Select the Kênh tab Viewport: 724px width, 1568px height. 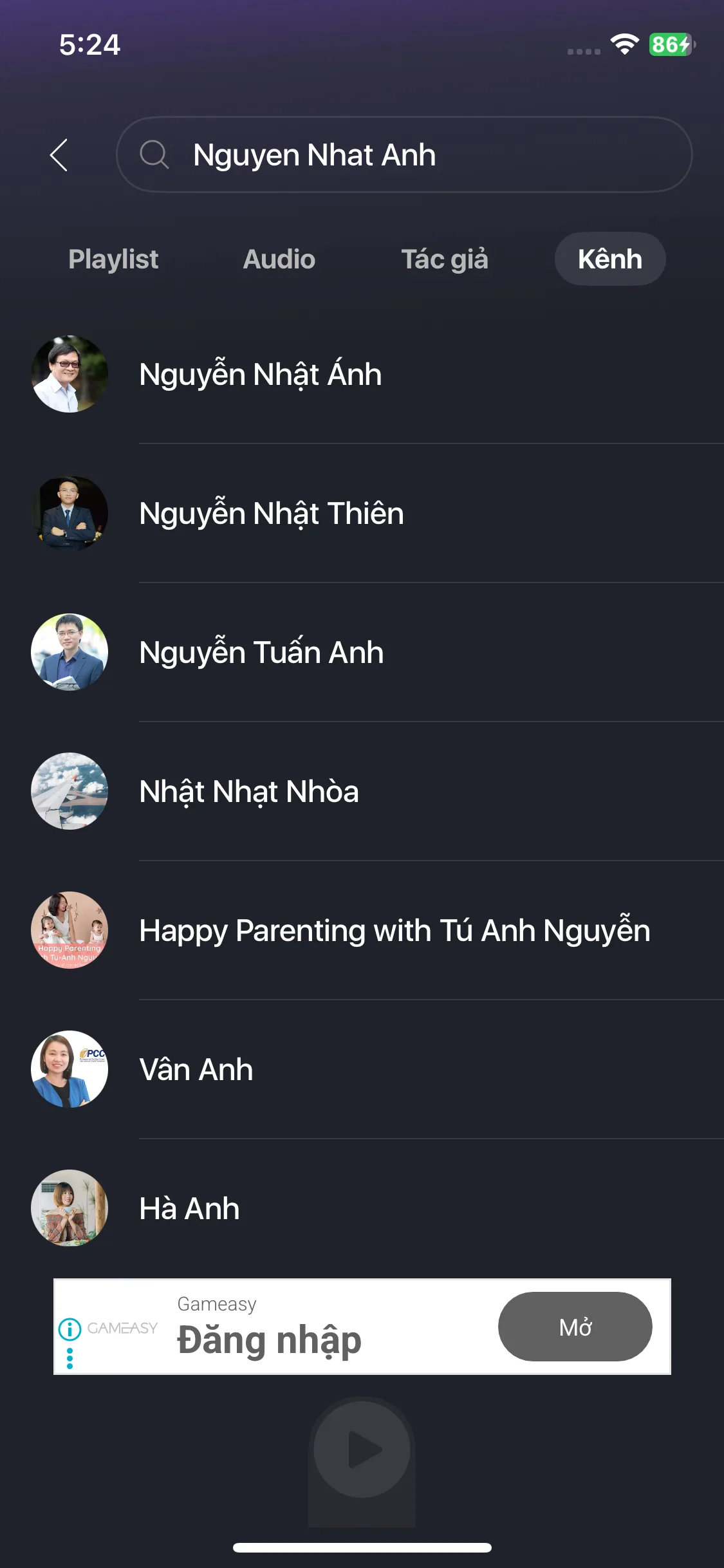point(609,259)
